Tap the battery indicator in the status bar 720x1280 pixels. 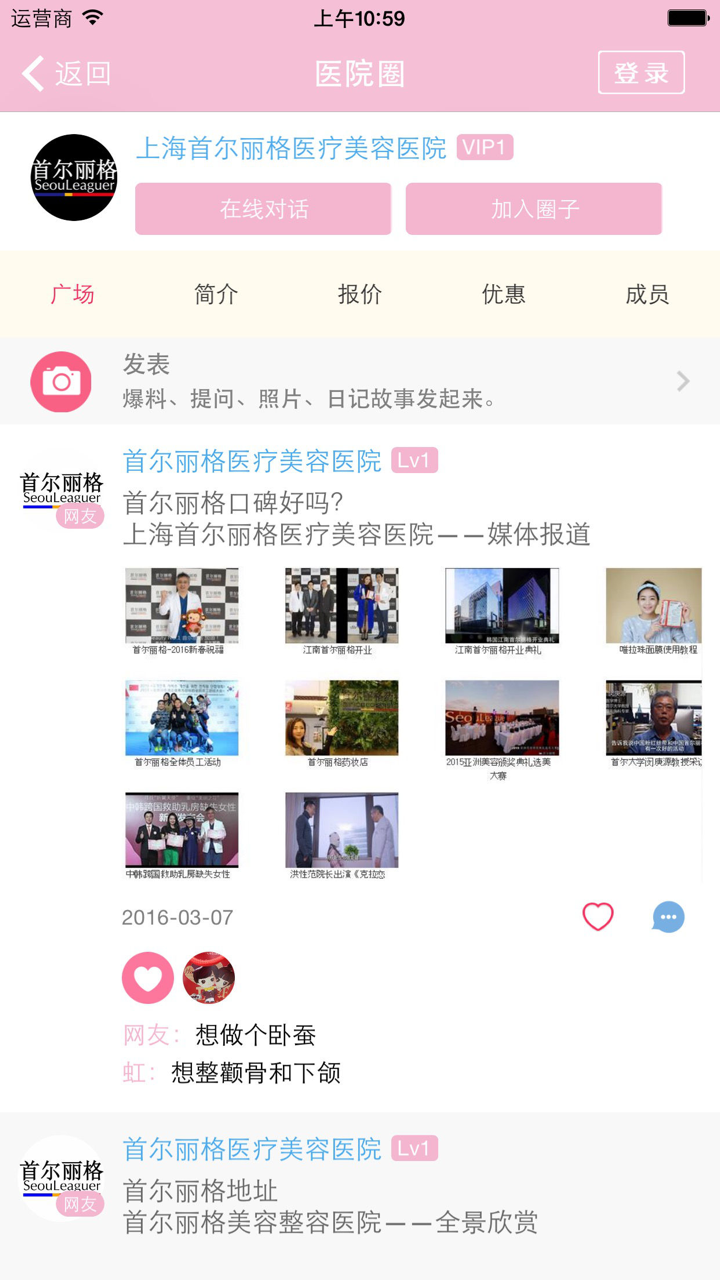[x=686, y=16]
